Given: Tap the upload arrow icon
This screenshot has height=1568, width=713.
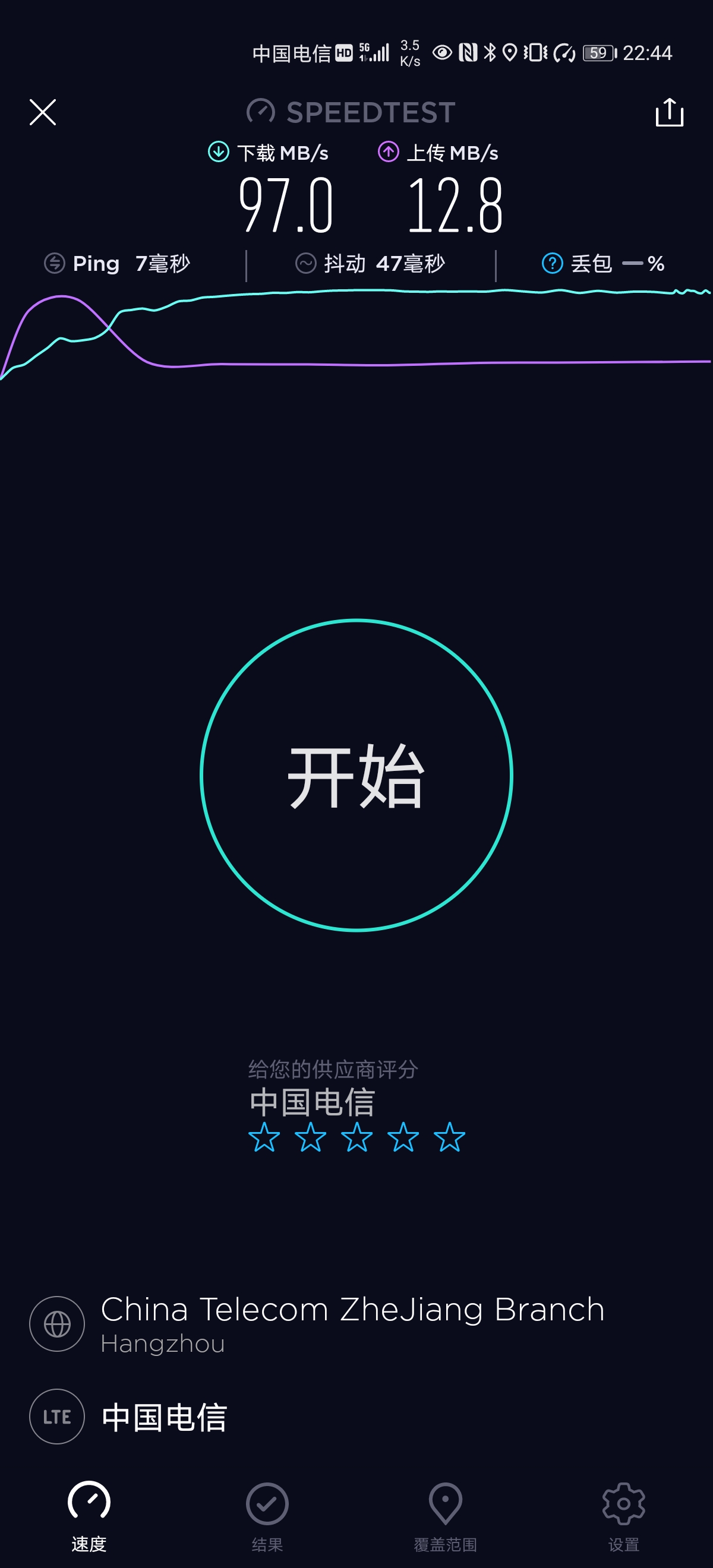Looking at the screenshot, I should pos(389,152).
